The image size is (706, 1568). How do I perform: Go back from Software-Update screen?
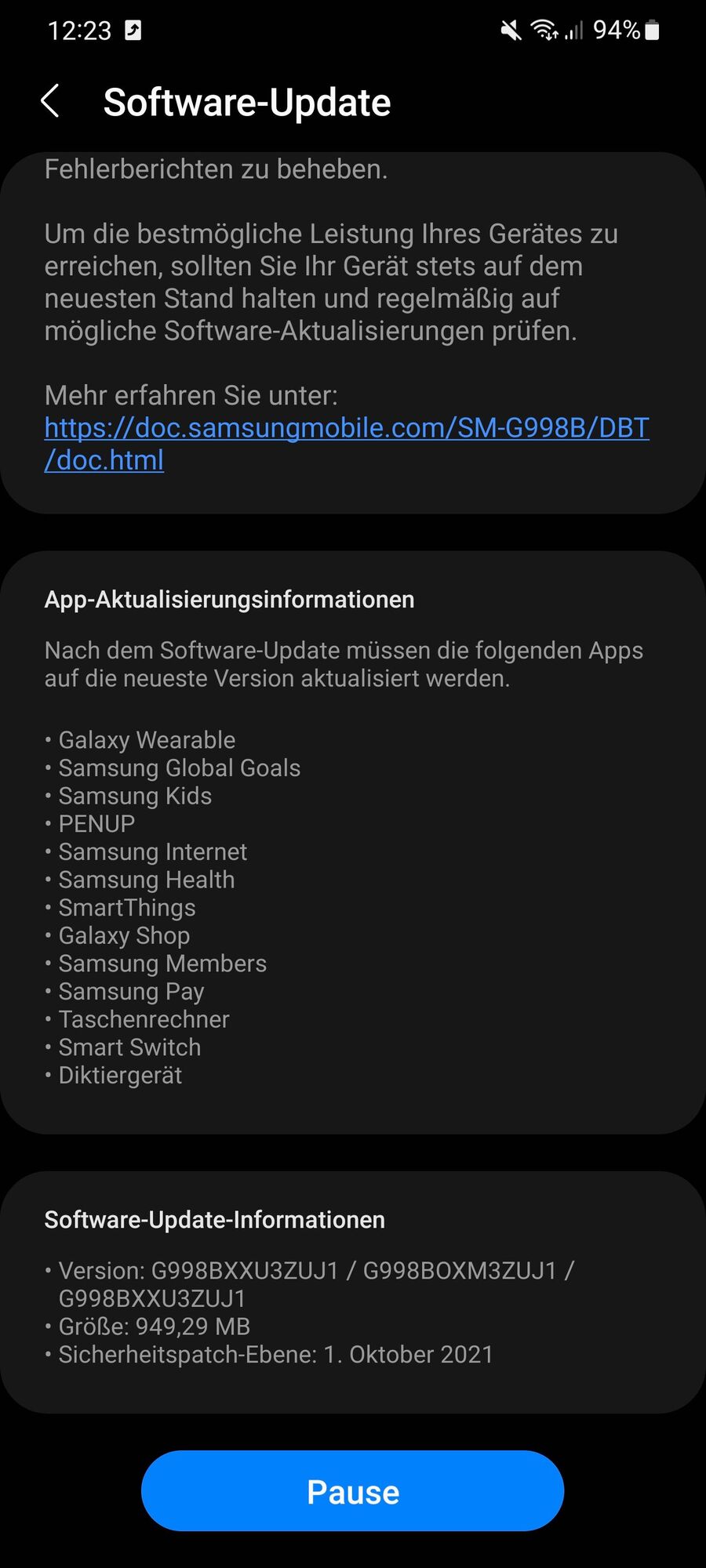[x=50, y=102]
